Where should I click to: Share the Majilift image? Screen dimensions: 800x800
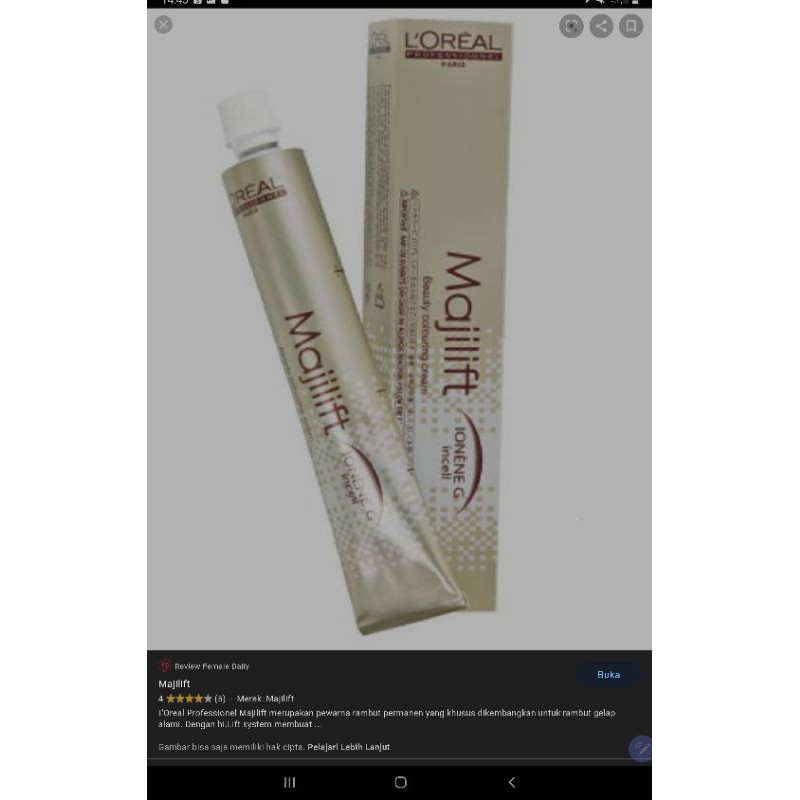(x=601, y=27)
